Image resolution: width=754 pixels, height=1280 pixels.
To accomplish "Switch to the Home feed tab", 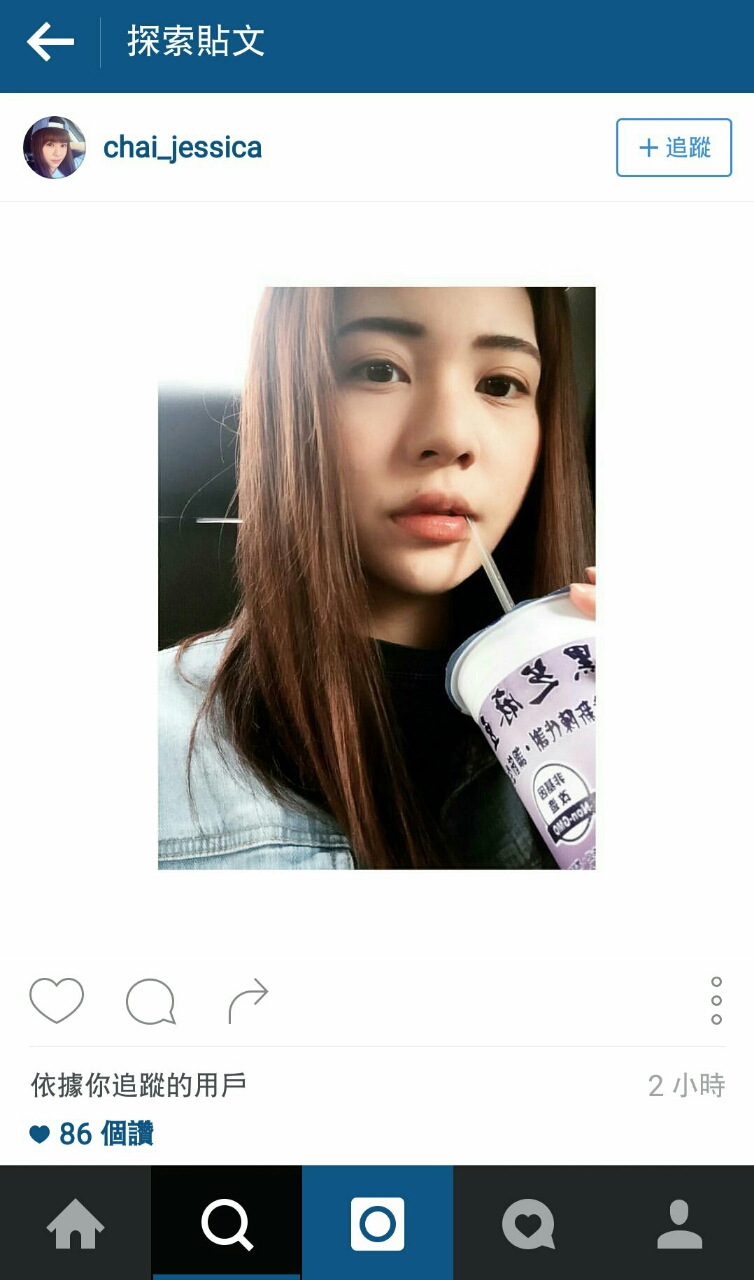I will point(75,1223).
